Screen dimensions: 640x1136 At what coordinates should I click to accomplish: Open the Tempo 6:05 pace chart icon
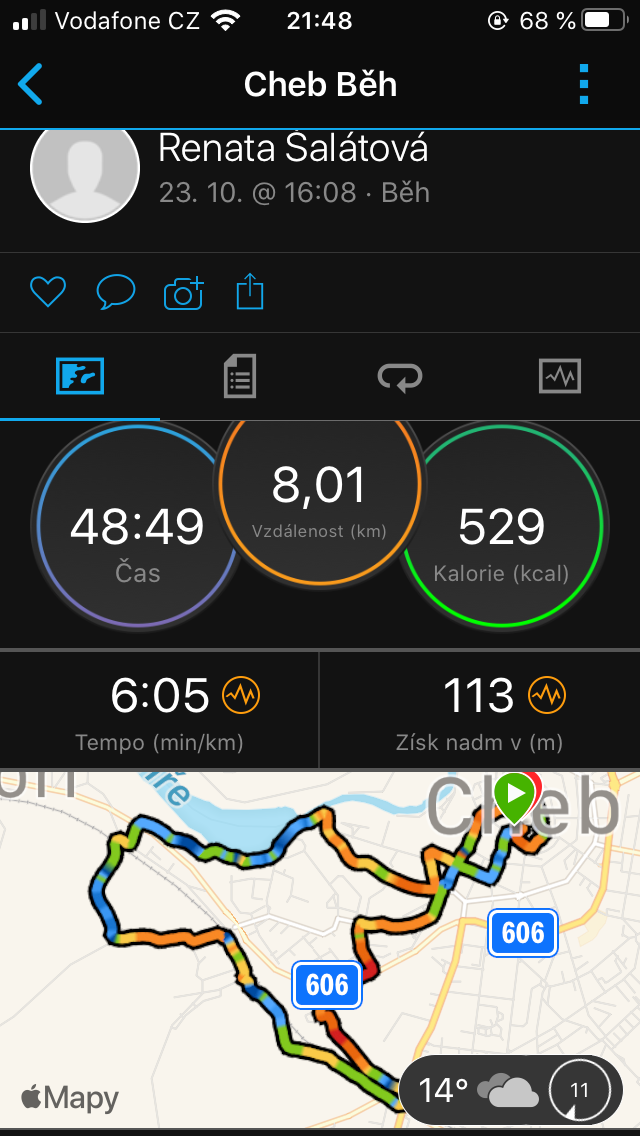tap(241, 696)
